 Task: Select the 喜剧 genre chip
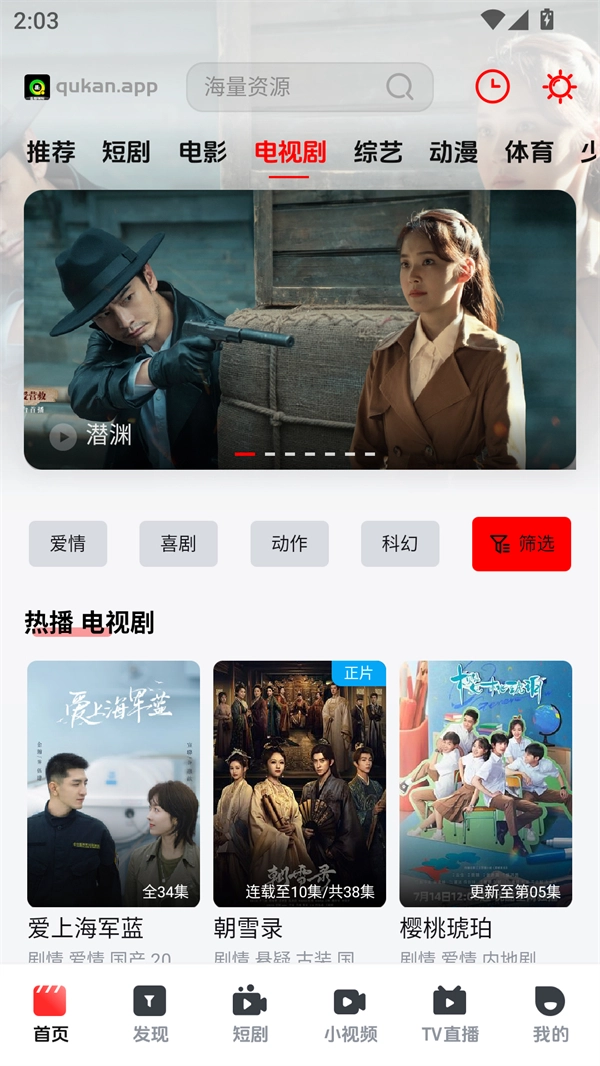[178, 544]
